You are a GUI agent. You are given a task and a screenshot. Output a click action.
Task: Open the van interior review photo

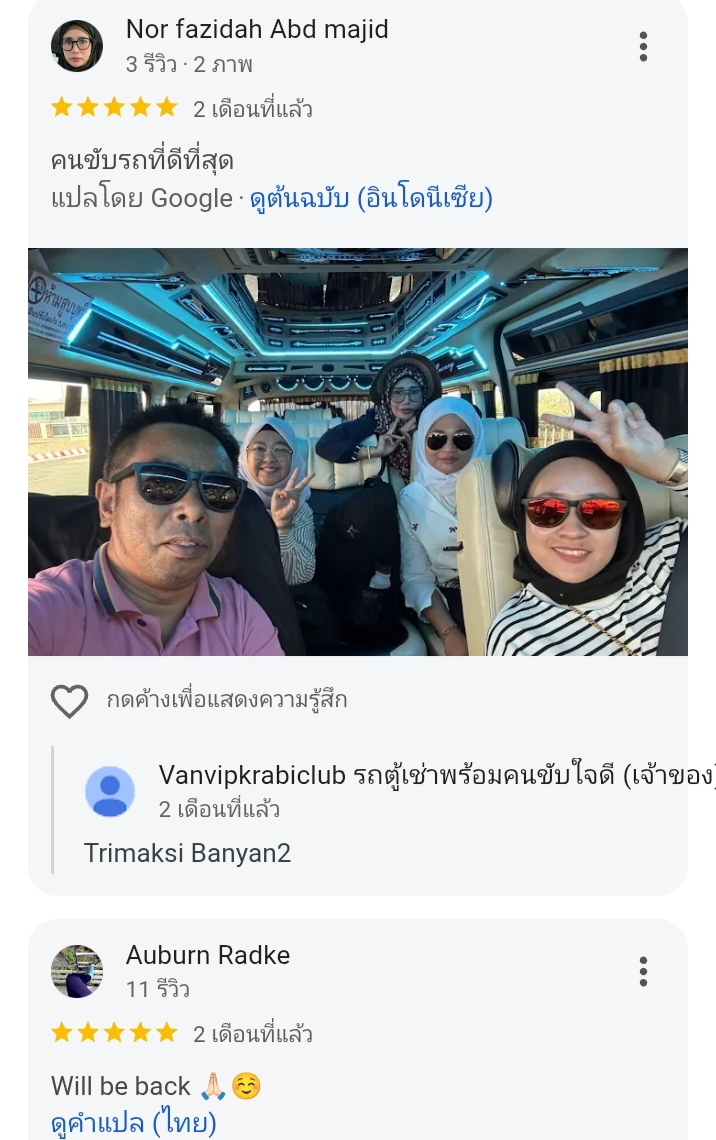click(357, 452)
